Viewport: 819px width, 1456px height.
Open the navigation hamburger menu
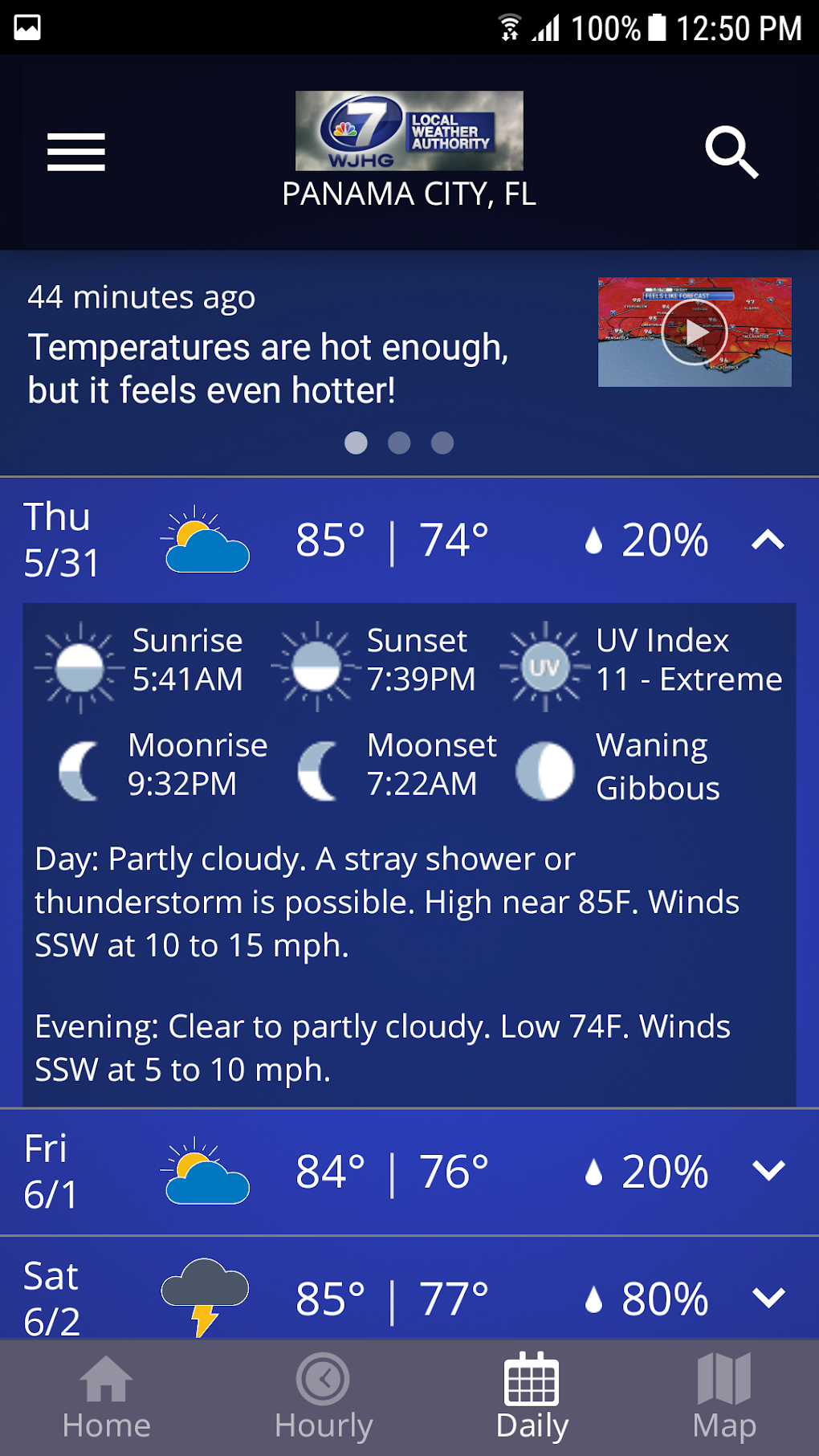[76, 153]
